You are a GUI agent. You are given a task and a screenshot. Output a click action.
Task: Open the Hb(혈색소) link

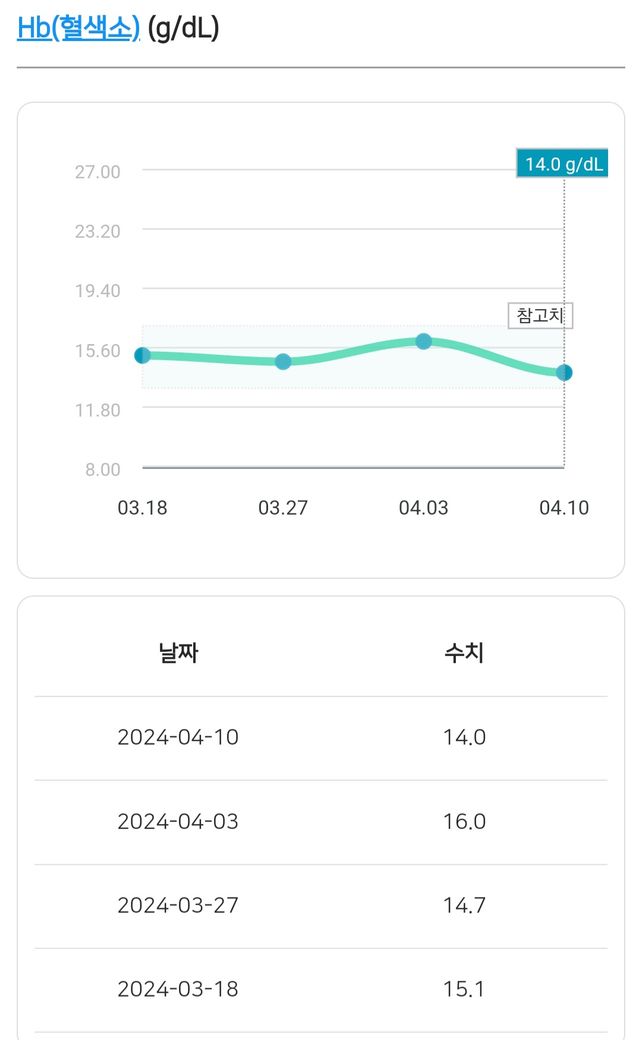pos(78,28)
